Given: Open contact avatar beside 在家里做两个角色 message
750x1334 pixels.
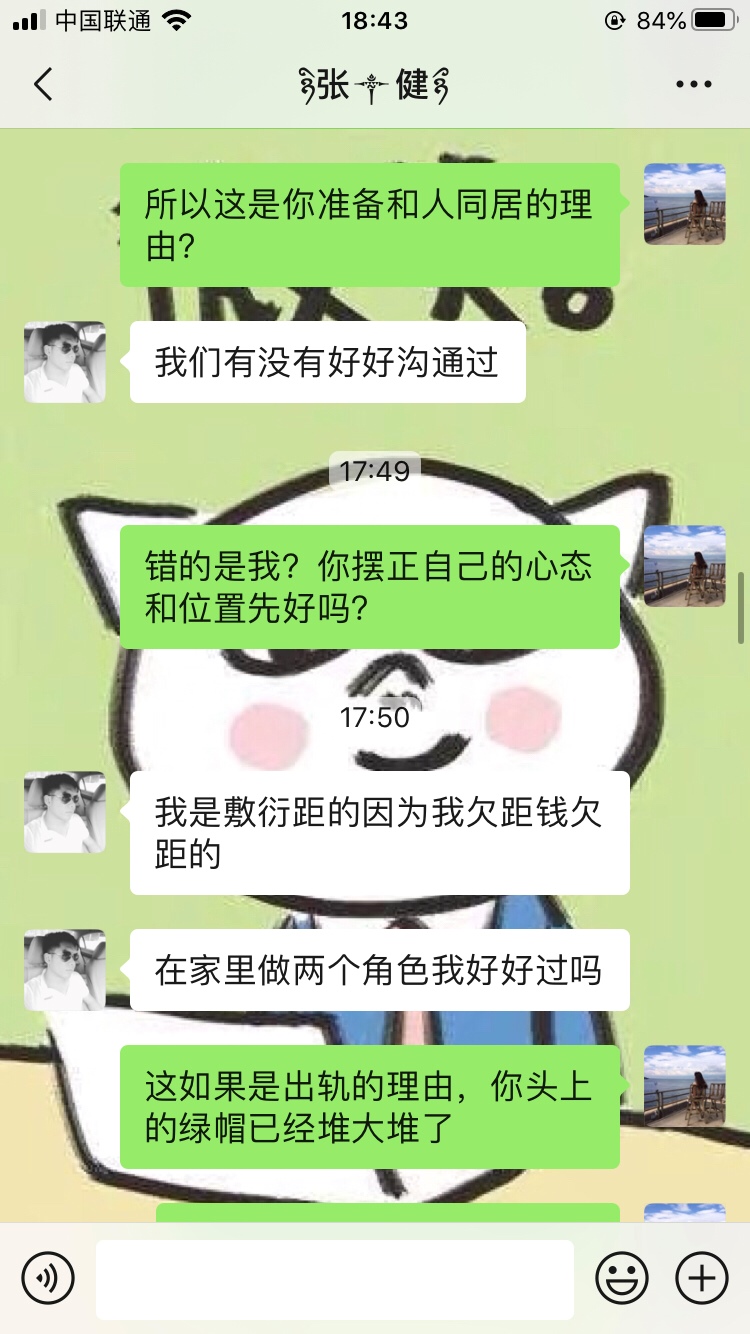Looking at the screenshot, I should pos(65,970).
